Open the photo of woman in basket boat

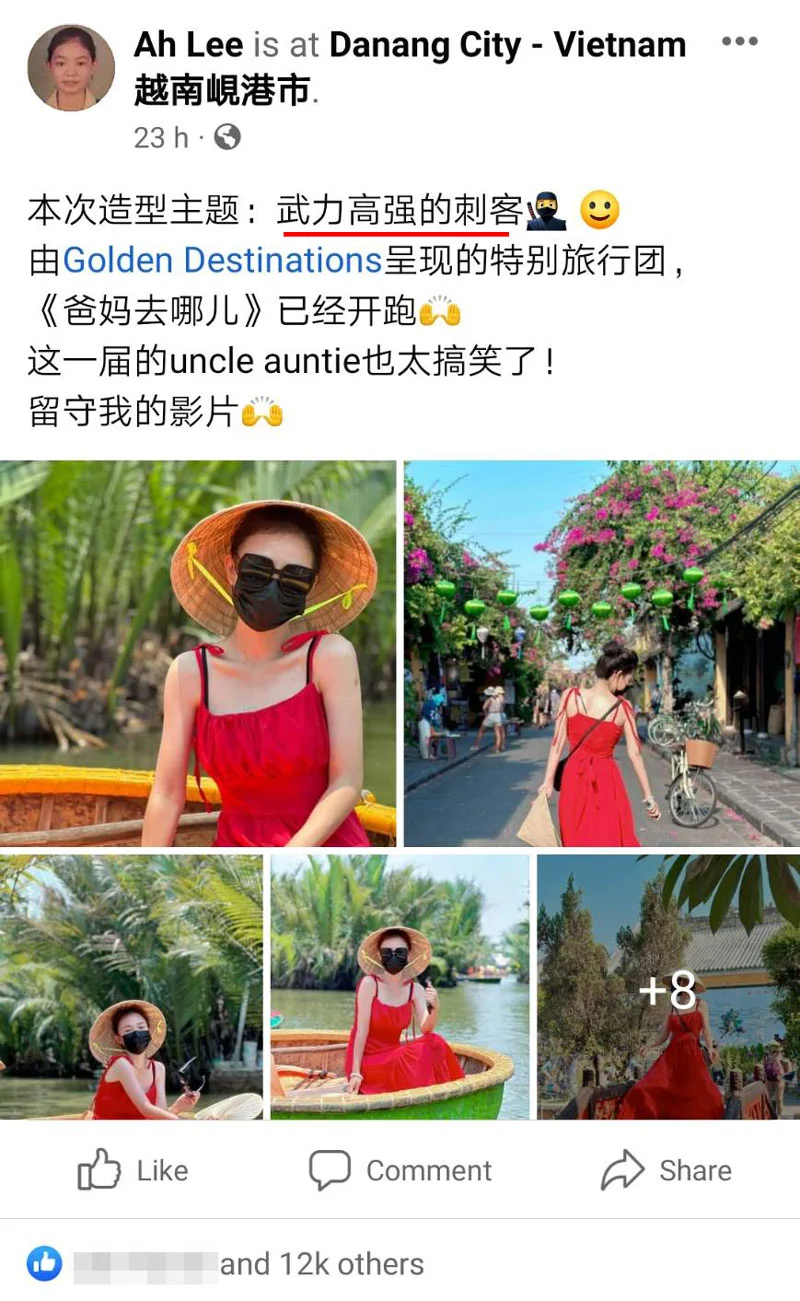coord(399,986)
